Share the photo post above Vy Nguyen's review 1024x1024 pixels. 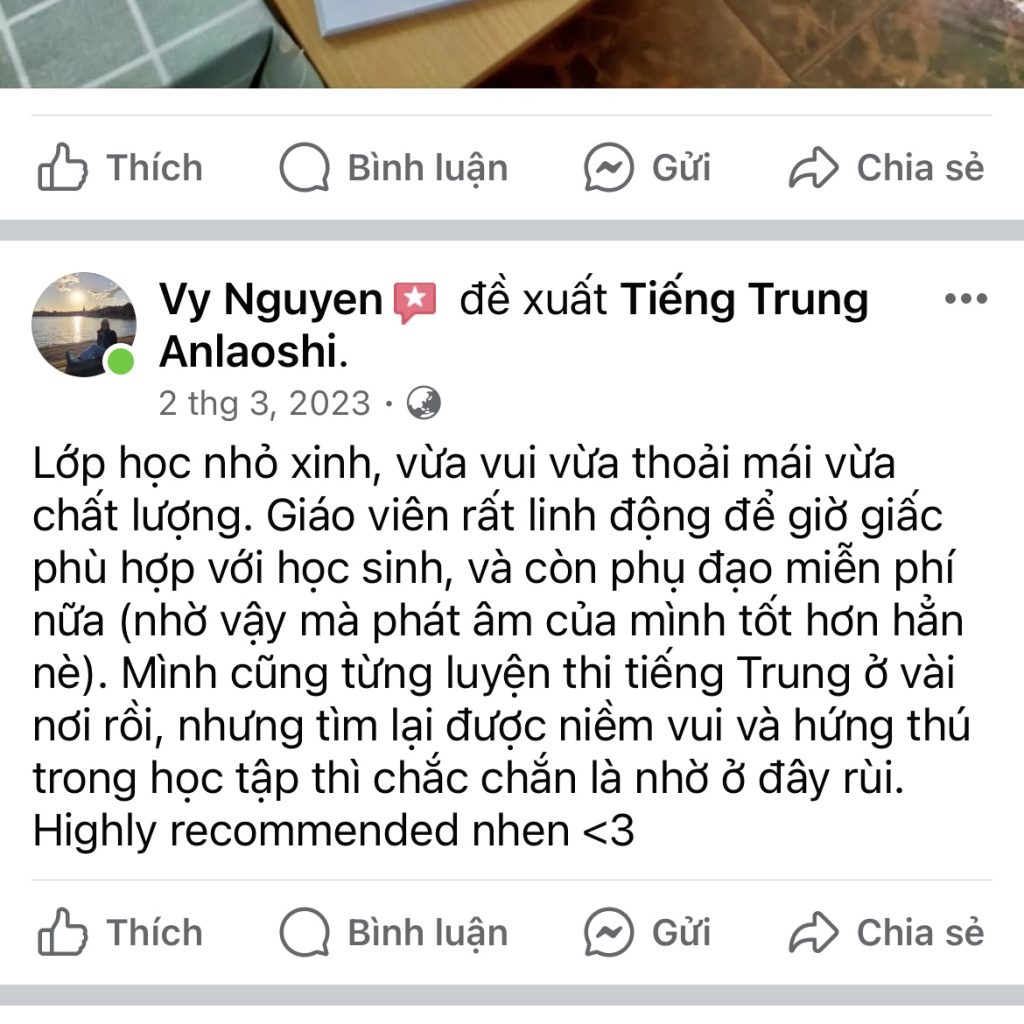[887, 168]
